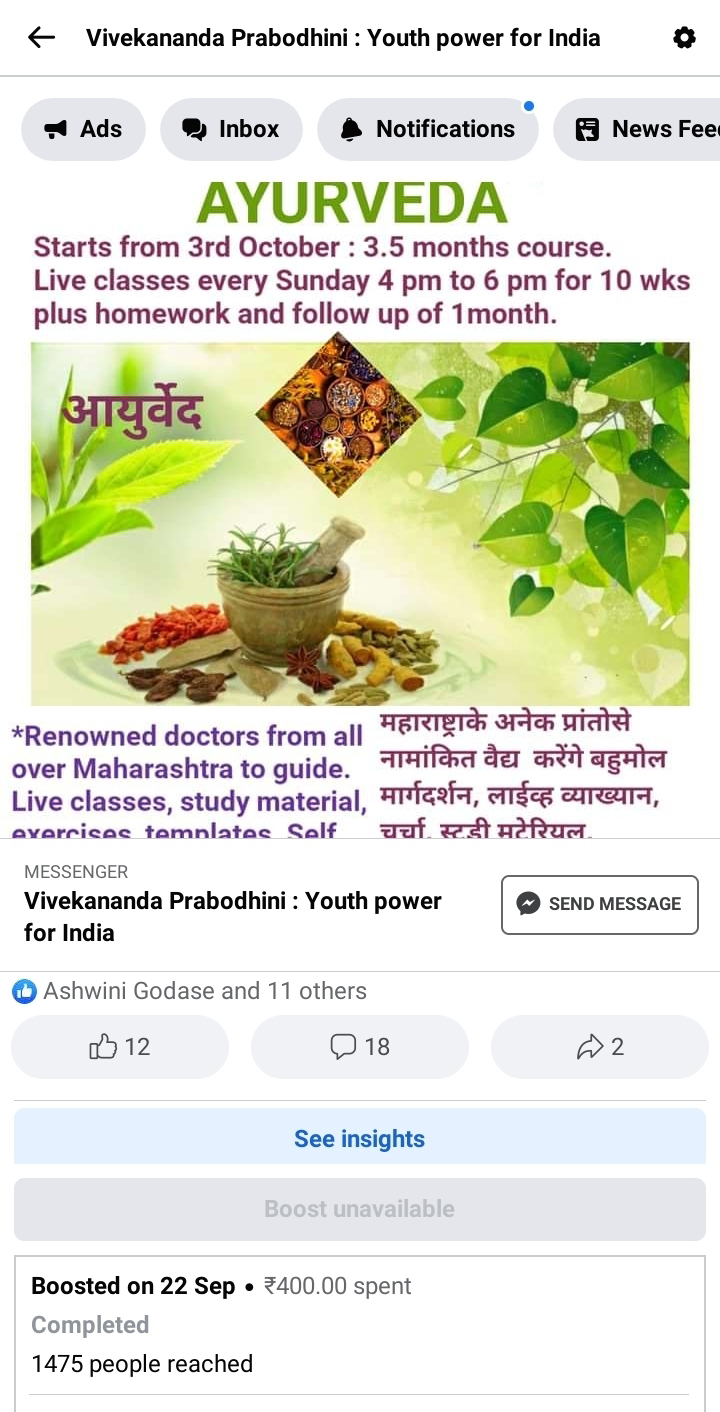Share this post
720x1412 pixels.
[x=600, y=1047]
